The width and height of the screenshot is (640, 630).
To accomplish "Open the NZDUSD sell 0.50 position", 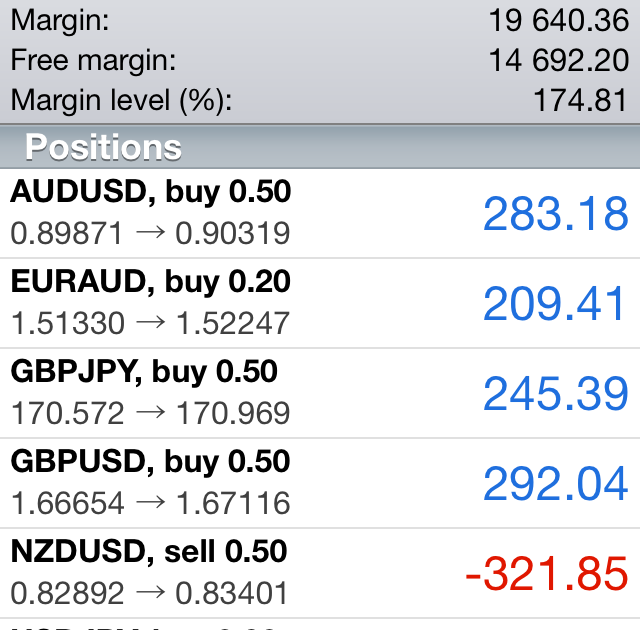I will 320,572.
